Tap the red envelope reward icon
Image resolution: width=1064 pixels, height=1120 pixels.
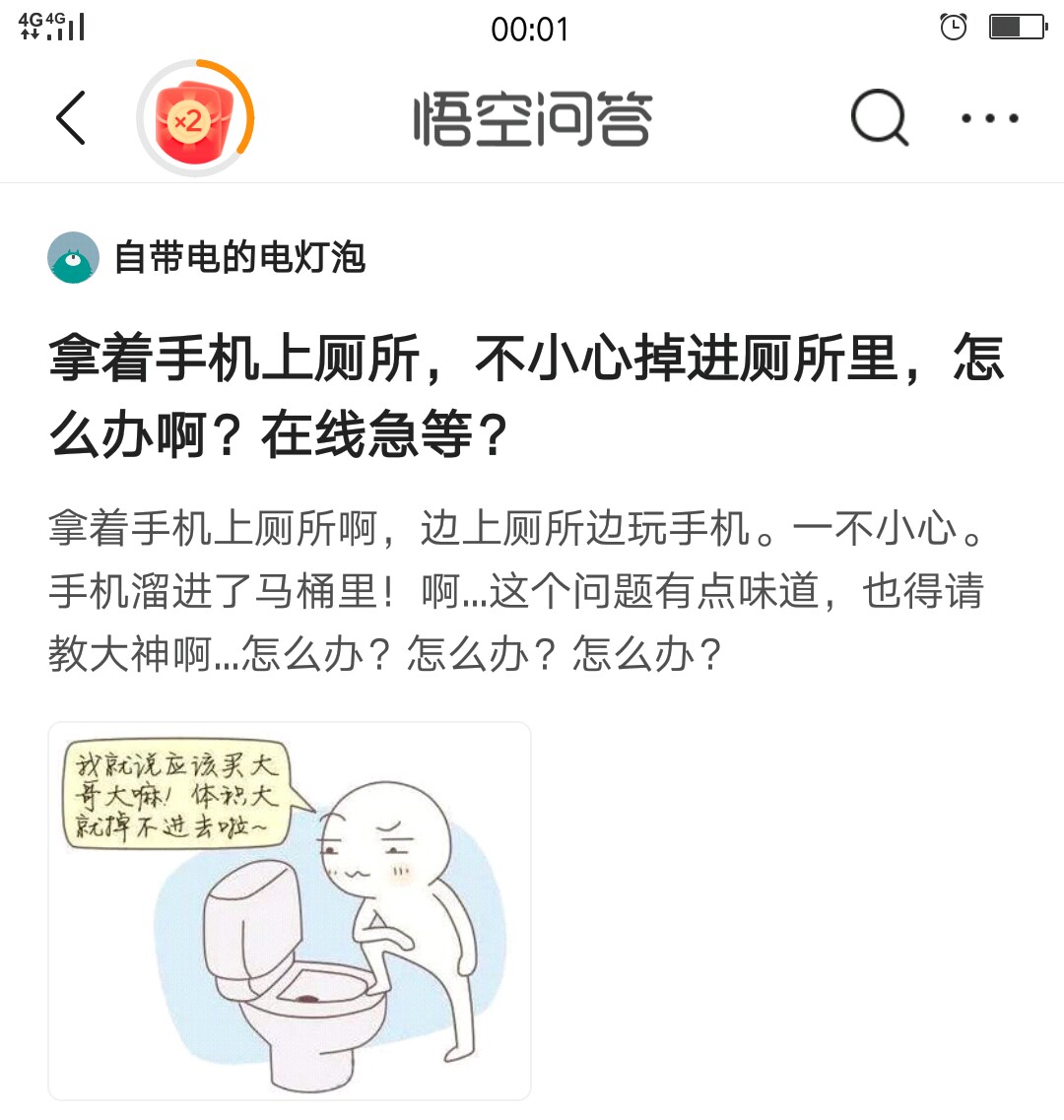197,118
